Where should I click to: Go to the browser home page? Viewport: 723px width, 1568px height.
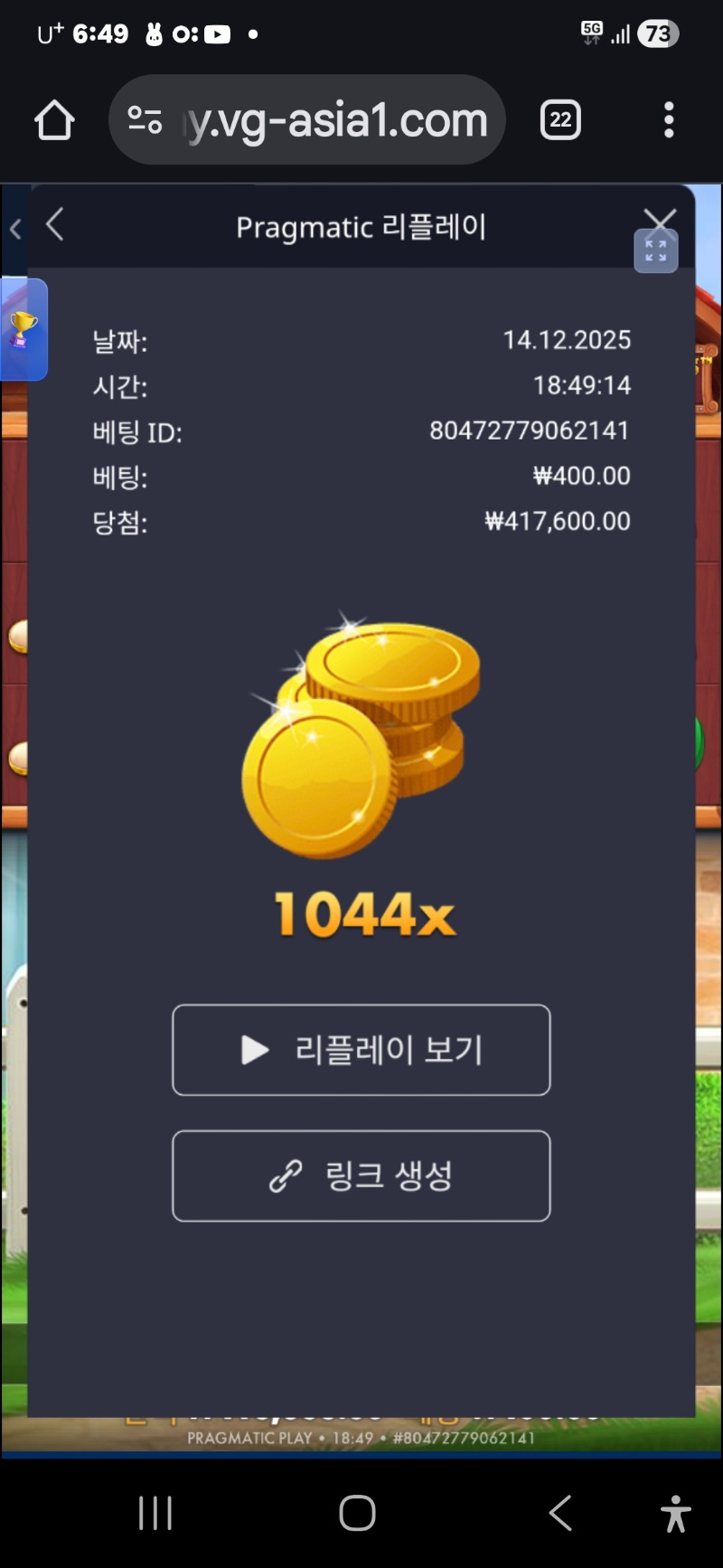tap(54, 120)
